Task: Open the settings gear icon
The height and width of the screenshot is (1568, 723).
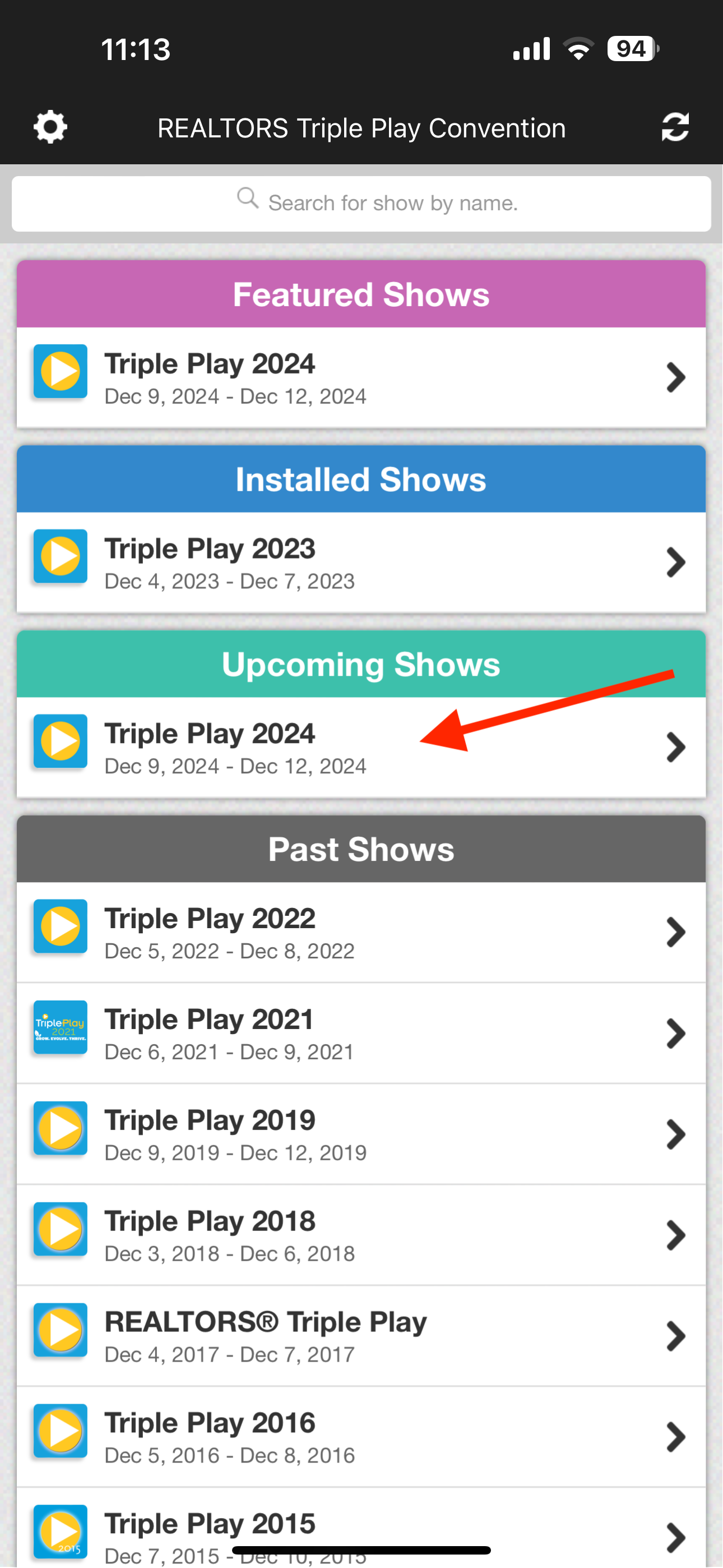Action: click(x=50, y=127)
